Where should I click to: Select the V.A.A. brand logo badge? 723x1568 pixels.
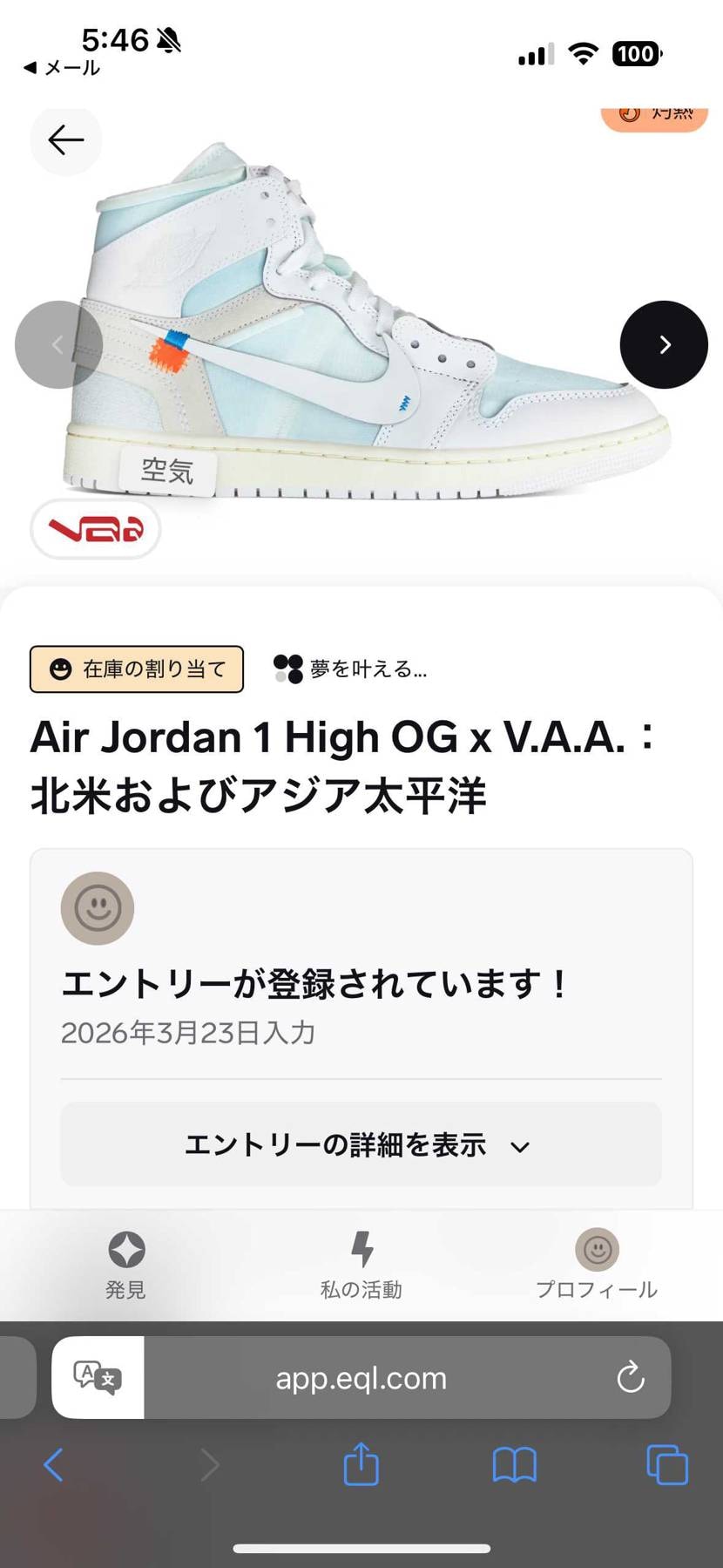click(94, 528)
